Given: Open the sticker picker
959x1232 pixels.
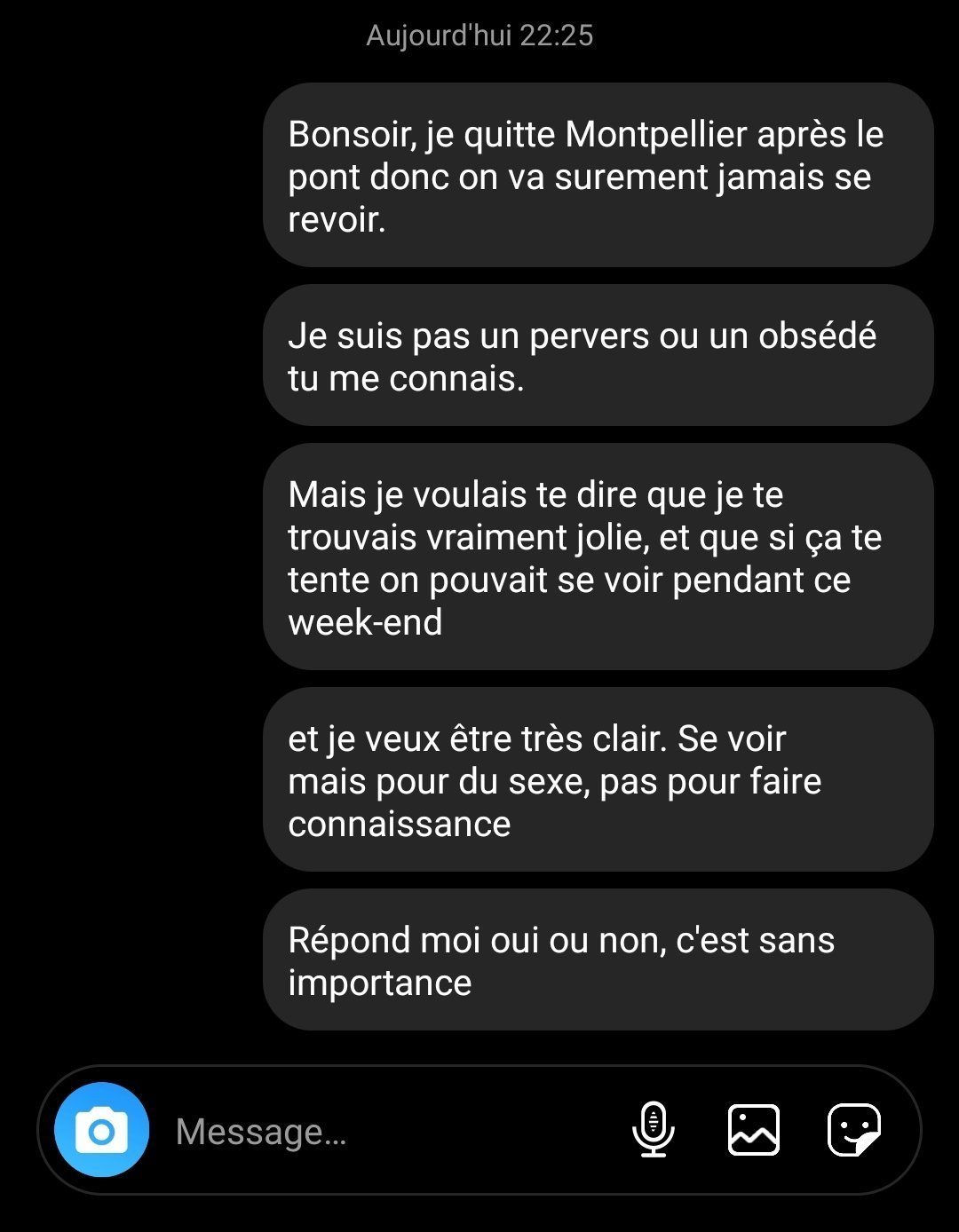Looking at the screenshot, I should pyautogui.click(x=853, y=1130).
